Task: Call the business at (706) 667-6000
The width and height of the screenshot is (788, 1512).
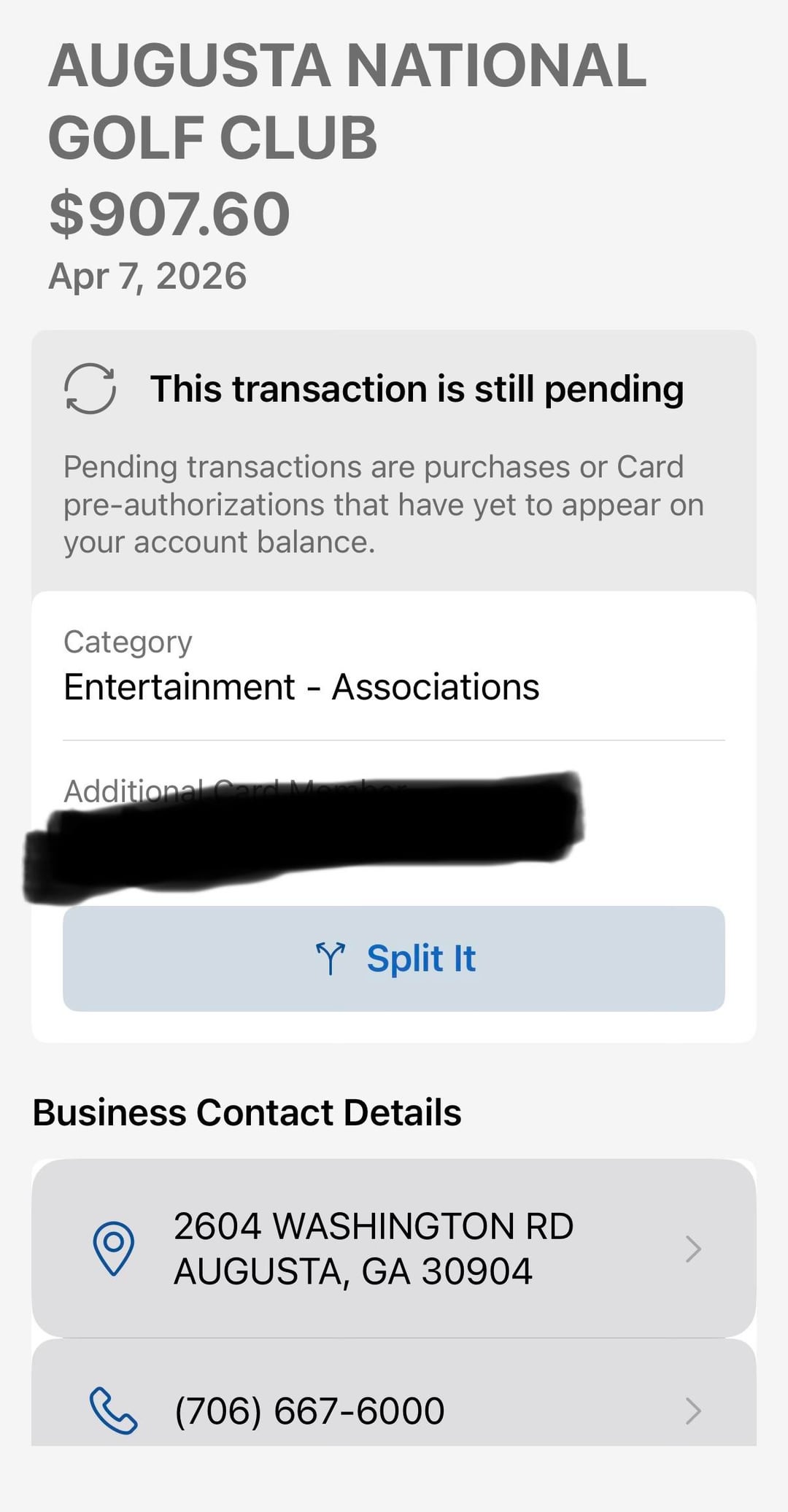Action: pos(394,1411)
